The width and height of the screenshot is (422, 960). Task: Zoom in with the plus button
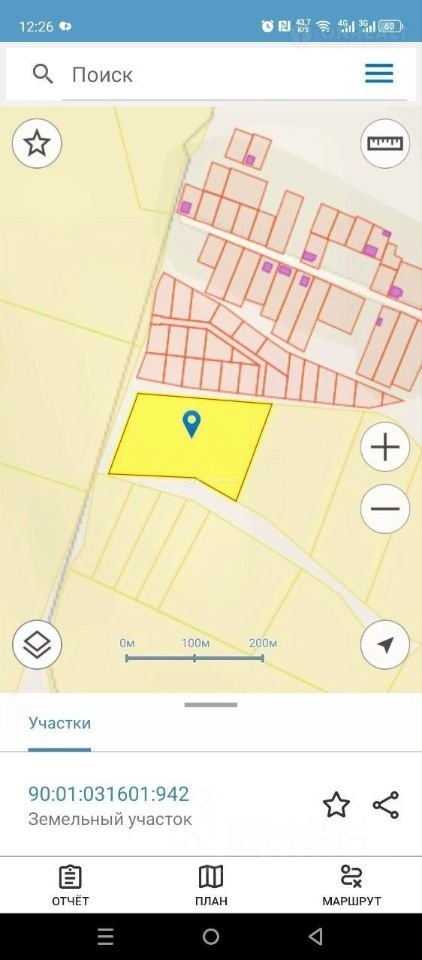pos(385,447)
